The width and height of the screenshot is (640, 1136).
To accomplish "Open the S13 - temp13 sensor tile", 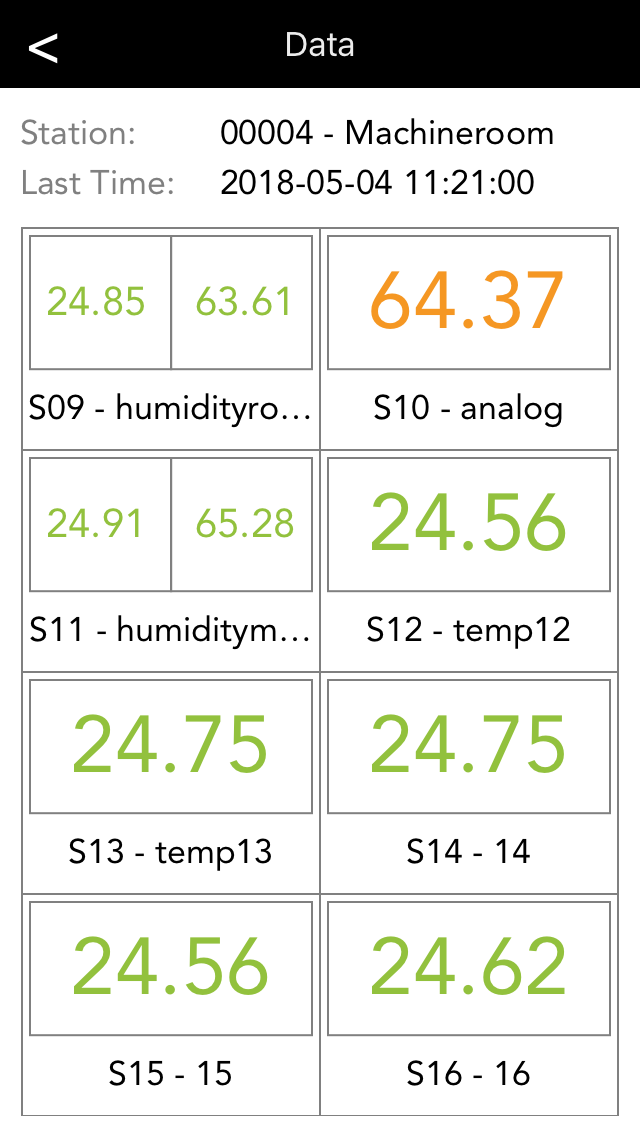I will pyautogui.click(x=171, y=782).
